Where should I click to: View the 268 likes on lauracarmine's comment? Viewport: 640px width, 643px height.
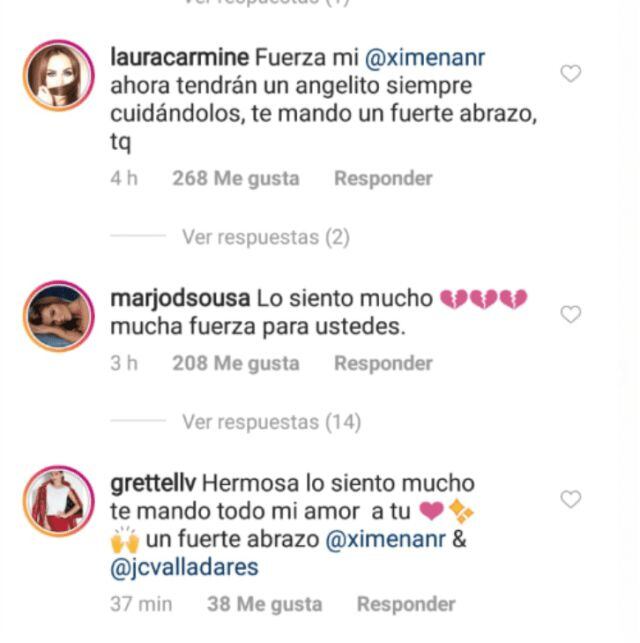pyautogui.click(x=235, y=179)
